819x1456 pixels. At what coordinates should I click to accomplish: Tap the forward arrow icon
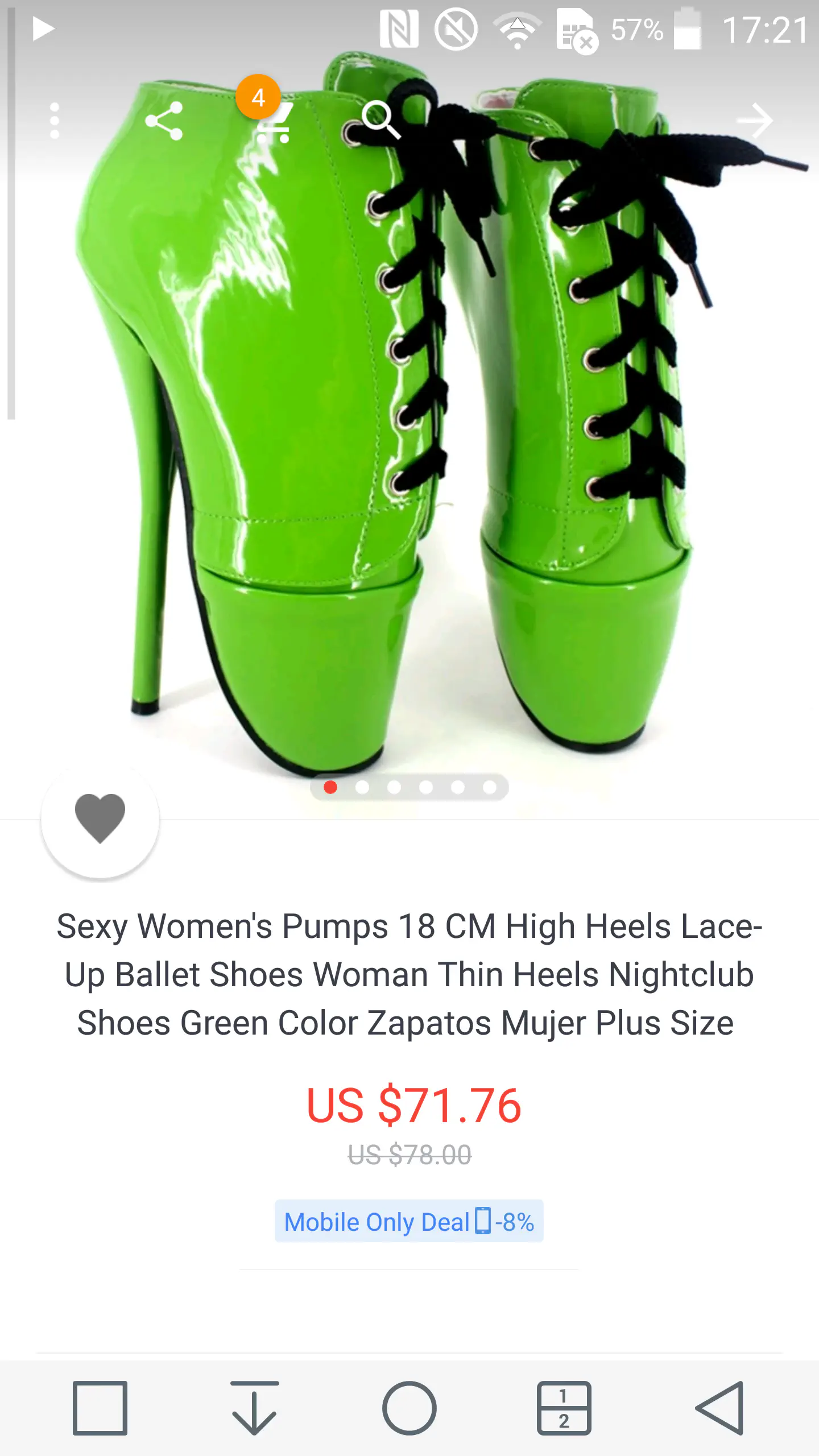(754, 121)
